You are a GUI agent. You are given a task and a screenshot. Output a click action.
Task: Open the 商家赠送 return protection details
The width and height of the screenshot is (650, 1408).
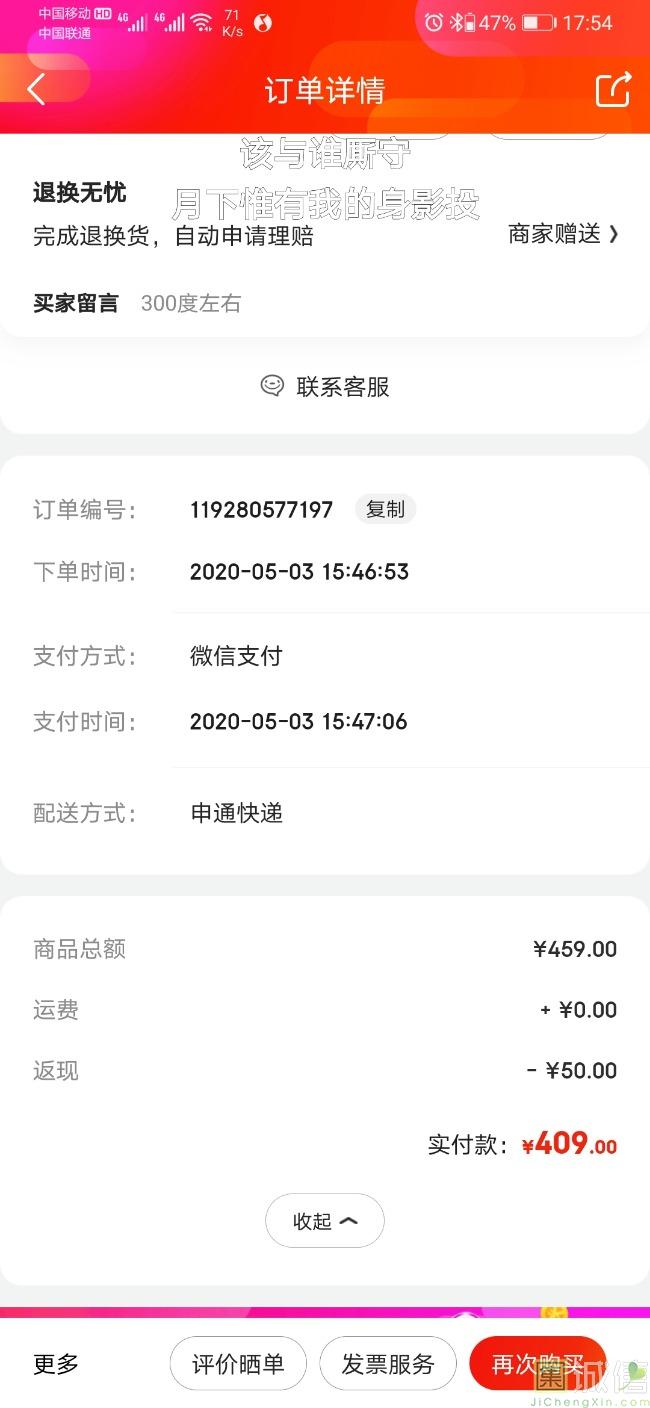564,234
